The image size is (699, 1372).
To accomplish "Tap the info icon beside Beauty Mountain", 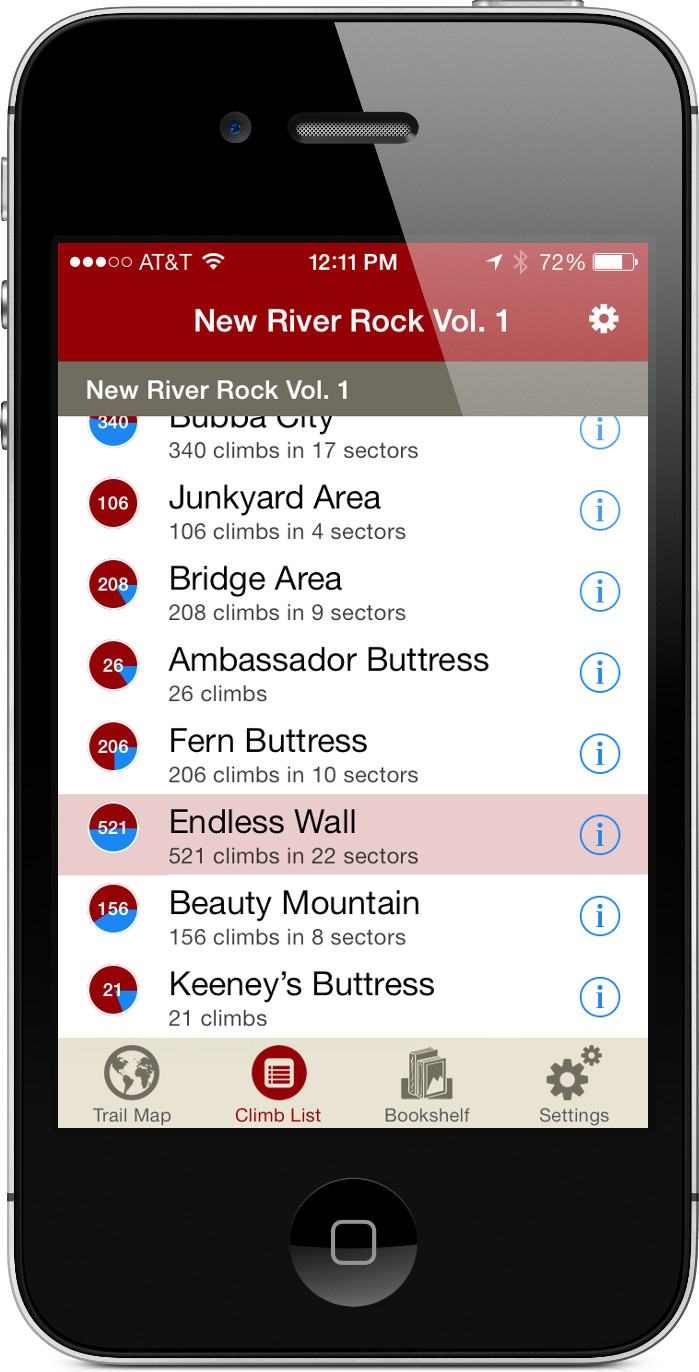I will (600, 916).
